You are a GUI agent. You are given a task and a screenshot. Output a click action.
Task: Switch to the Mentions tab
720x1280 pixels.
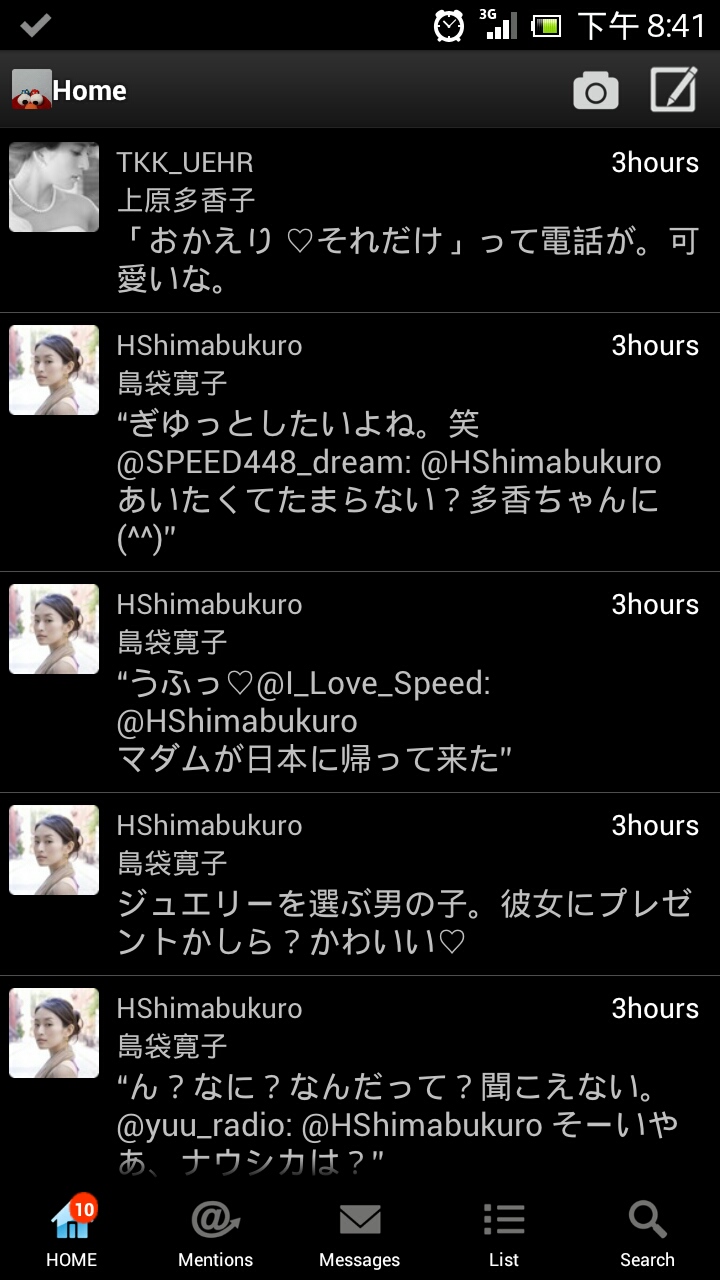215,1233
